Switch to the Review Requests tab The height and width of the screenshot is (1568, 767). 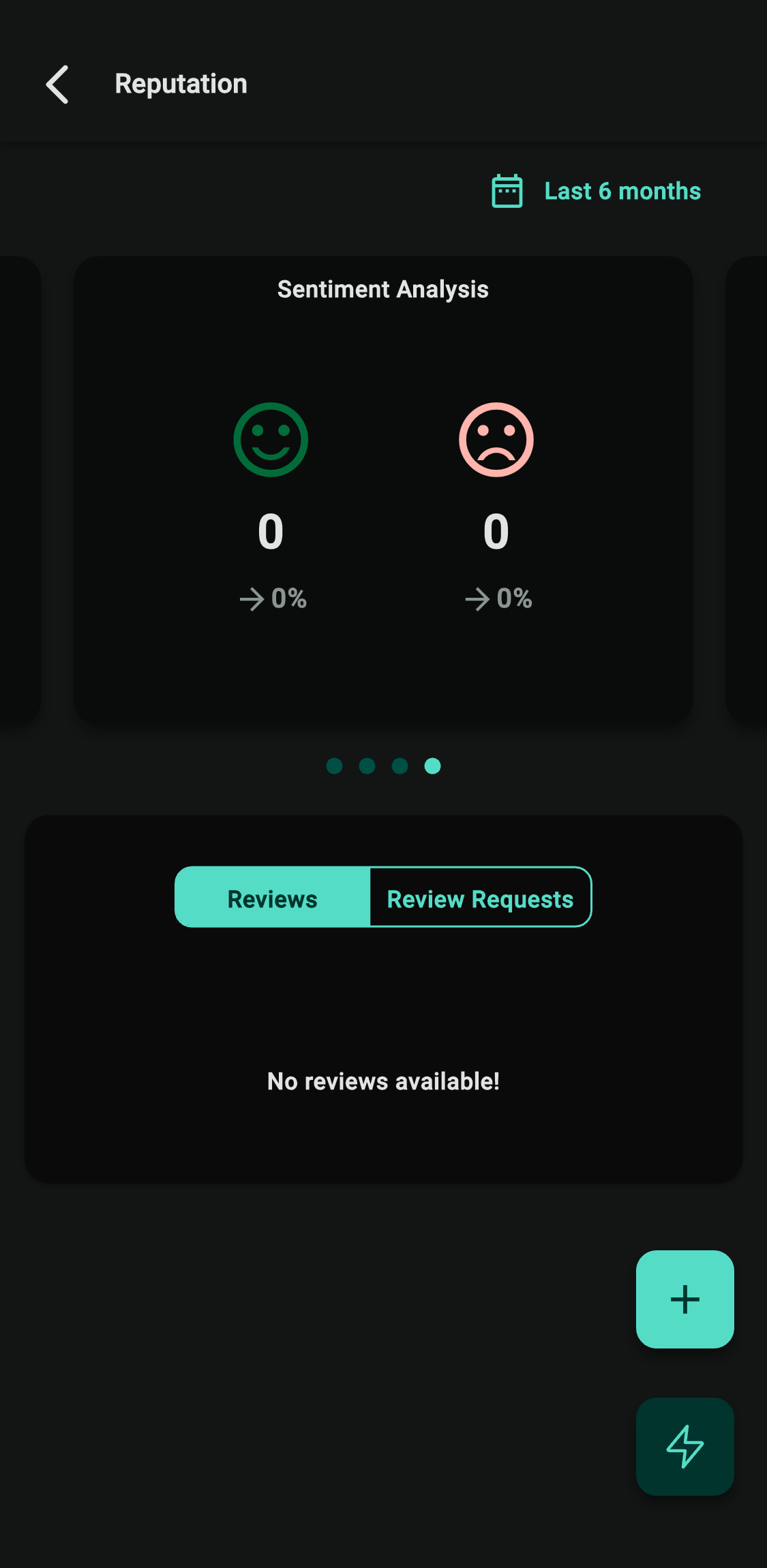480,898
